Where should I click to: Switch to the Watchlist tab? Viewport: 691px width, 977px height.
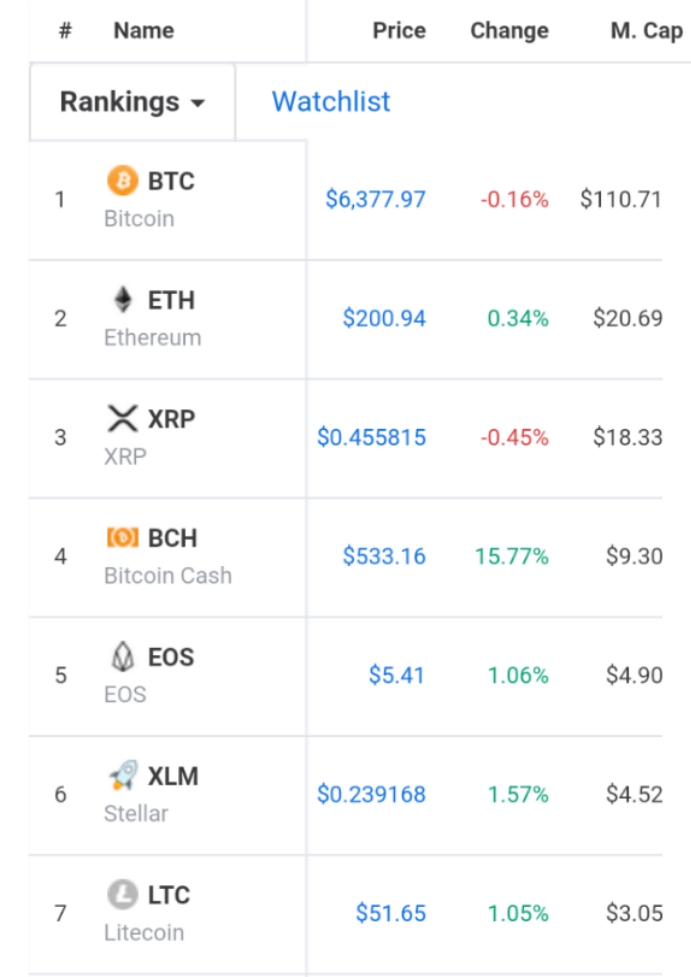pyautogui.click(x=331, y=102)
